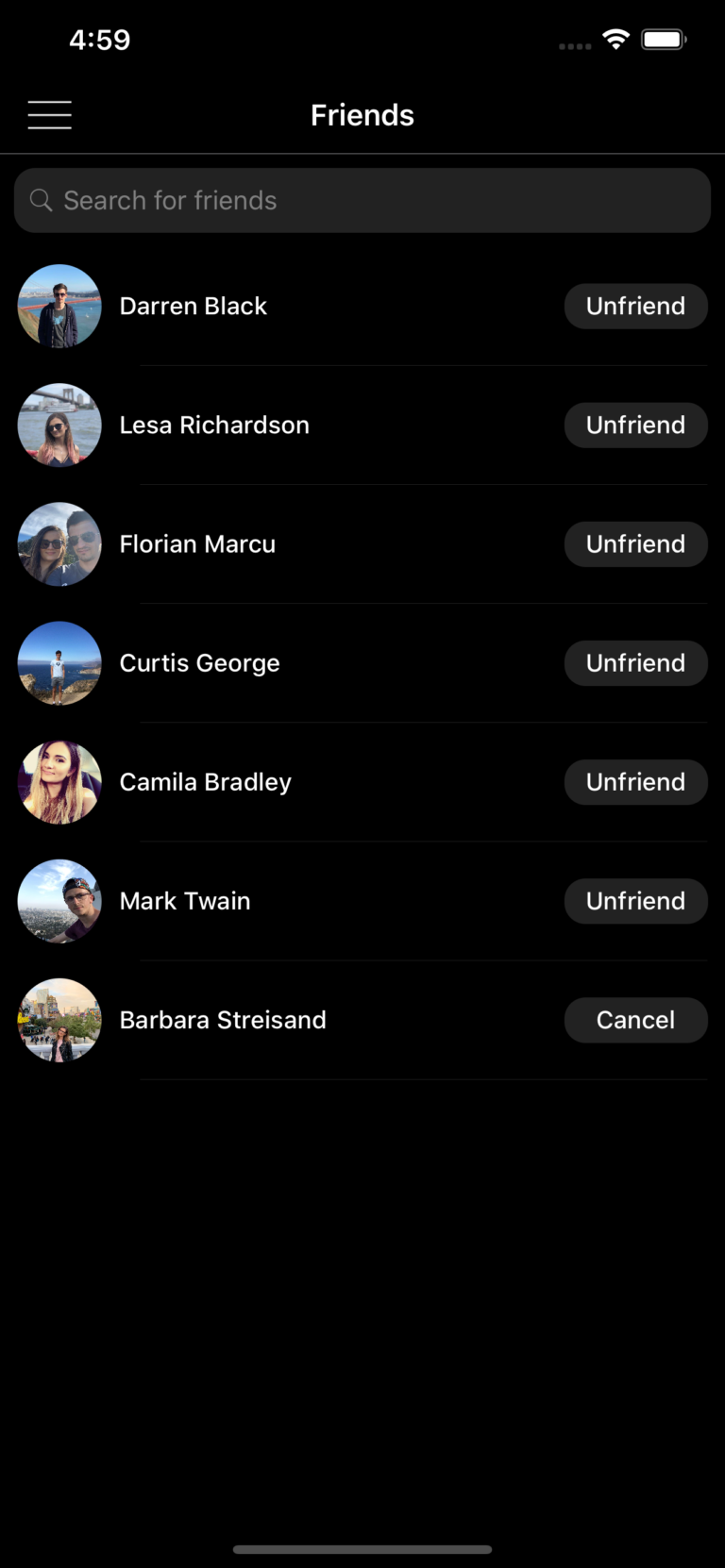Cancel friend request to Barbara Streisand
725x1568 pixels.
point(635,1020)
